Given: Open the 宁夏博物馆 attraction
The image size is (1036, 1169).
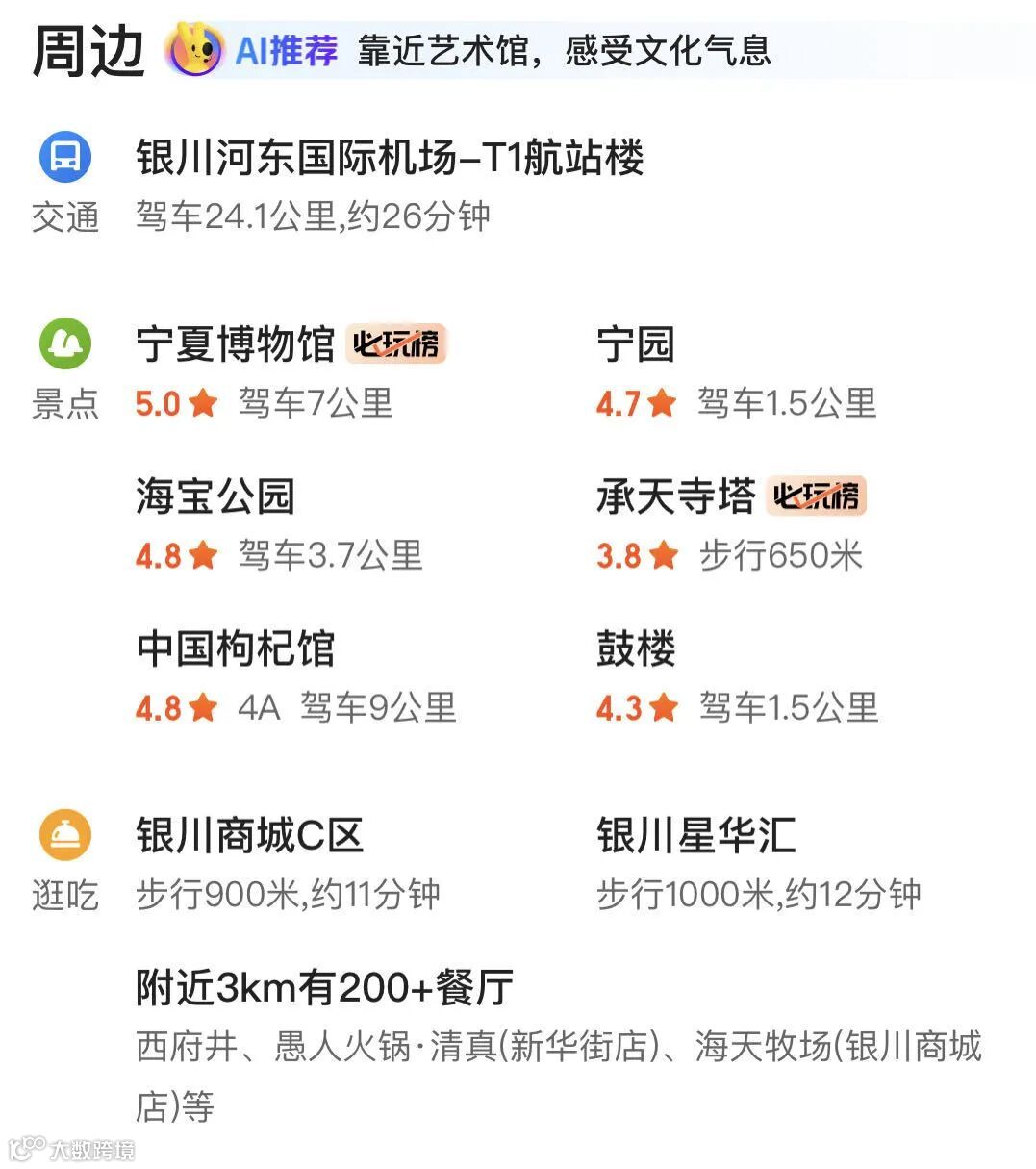Looking at the screenshot, I should pos(235,344).
